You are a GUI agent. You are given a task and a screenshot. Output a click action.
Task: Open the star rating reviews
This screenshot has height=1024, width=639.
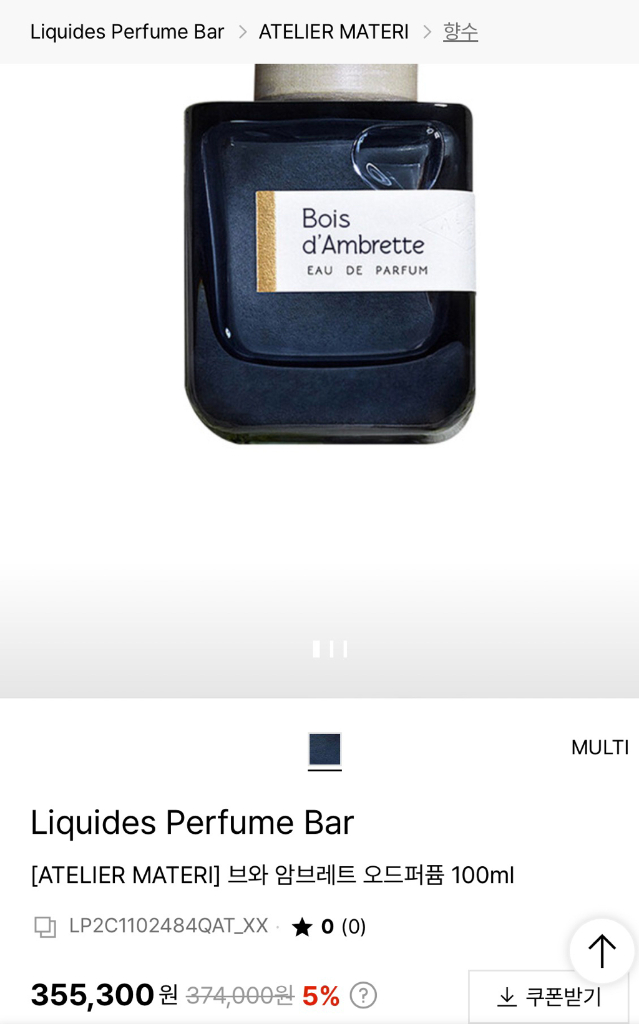pos(328,927)
